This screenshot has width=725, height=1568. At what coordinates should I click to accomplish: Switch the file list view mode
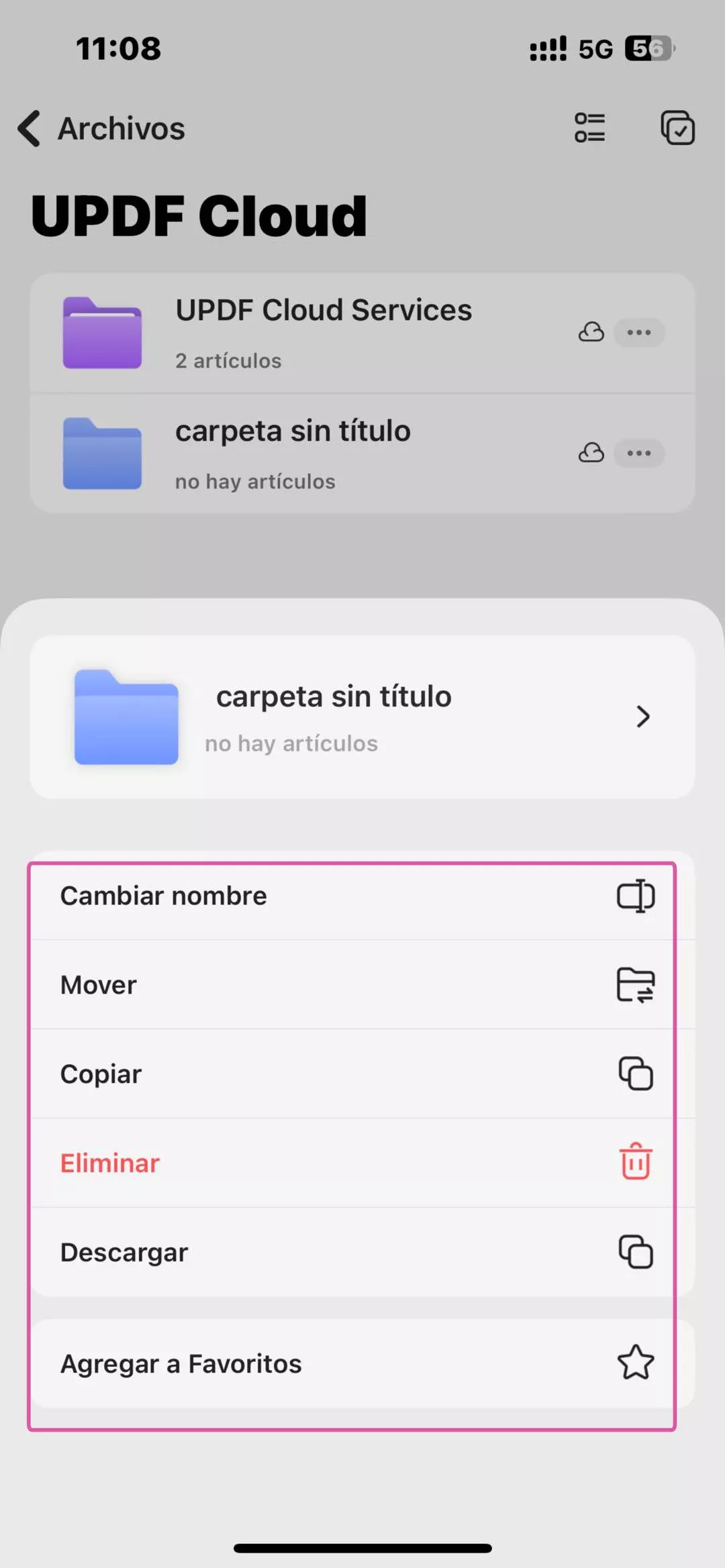pos(589,127)
